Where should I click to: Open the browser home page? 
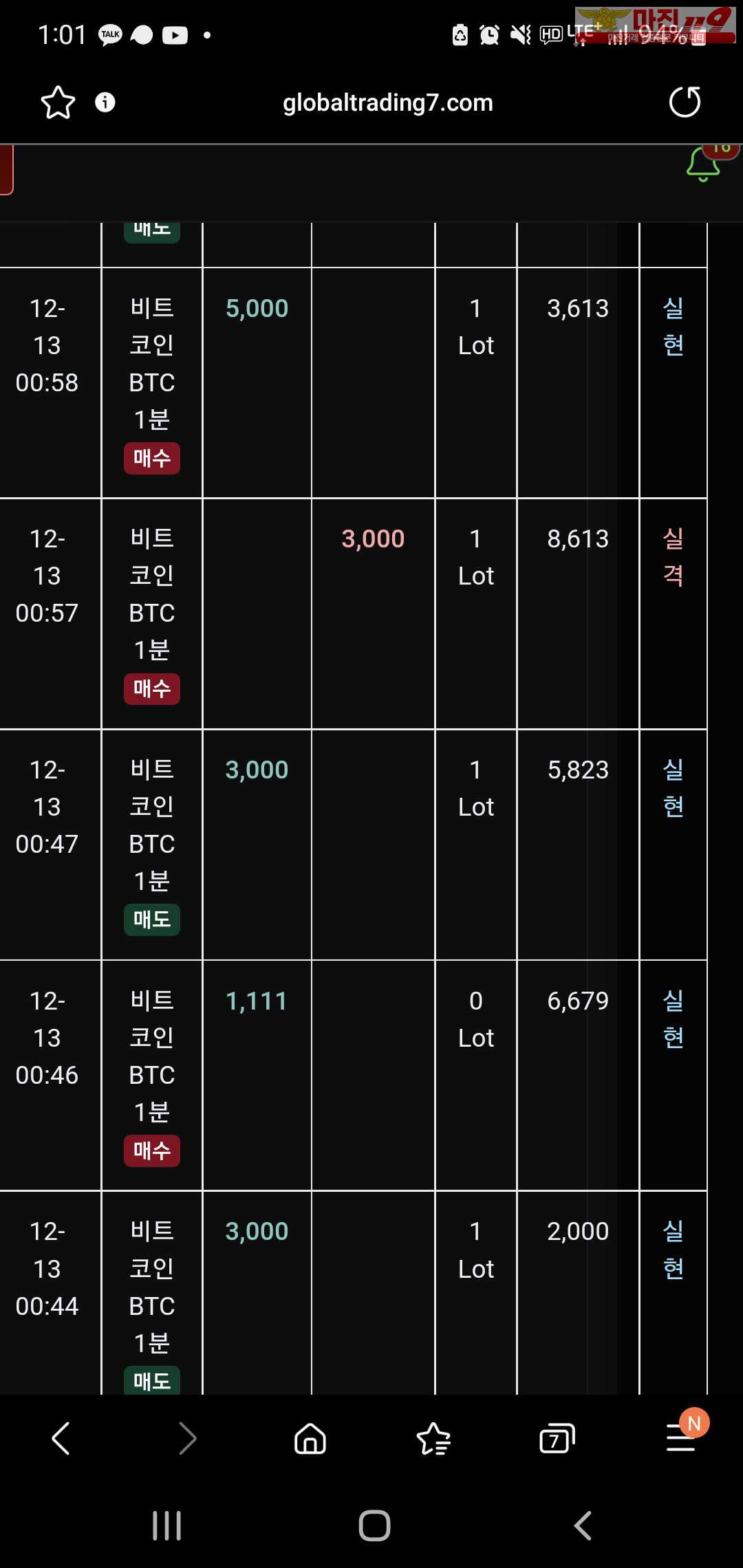(310, 1438)
